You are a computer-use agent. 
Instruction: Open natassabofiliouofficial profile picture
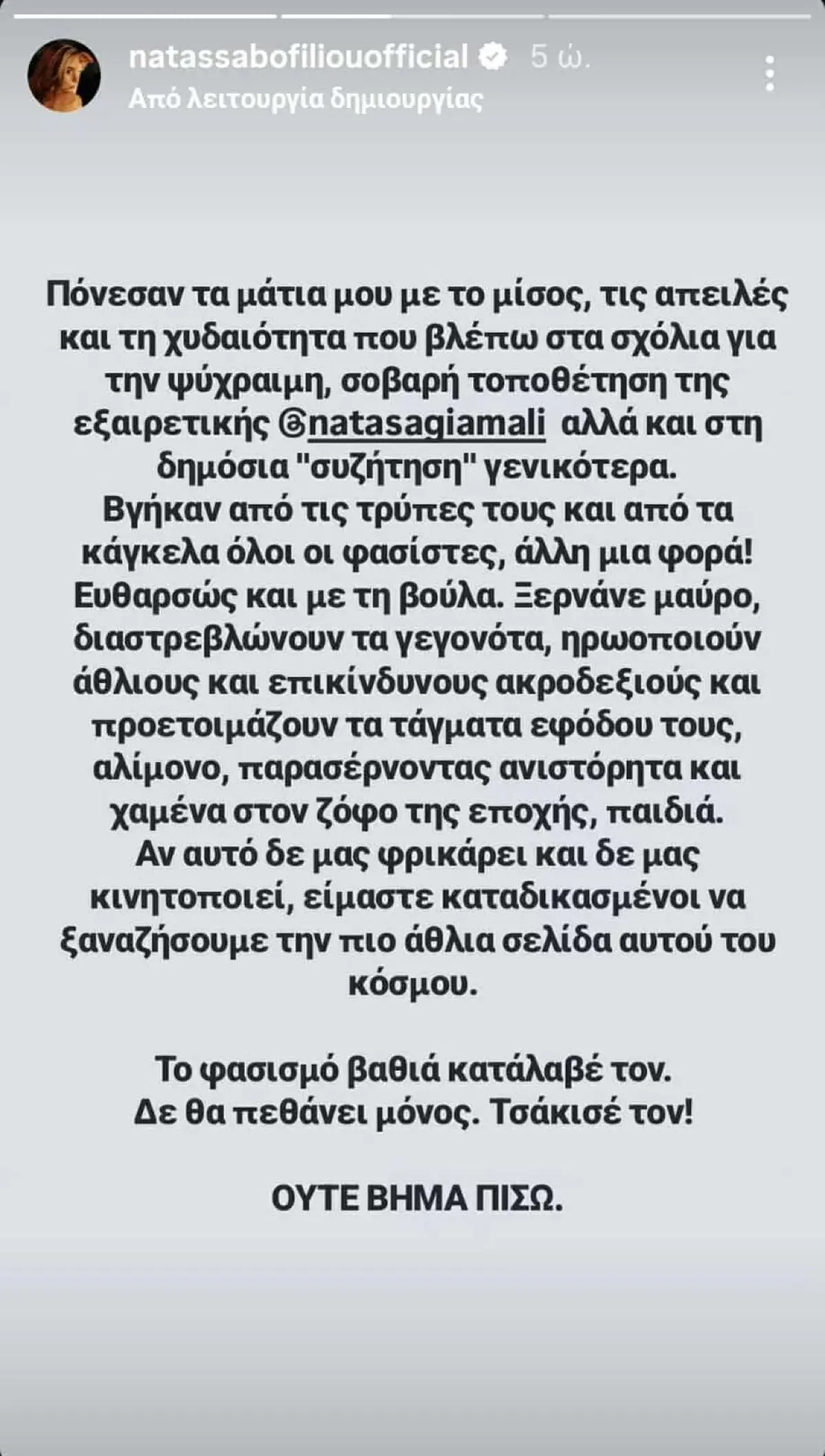pos(64,75)
